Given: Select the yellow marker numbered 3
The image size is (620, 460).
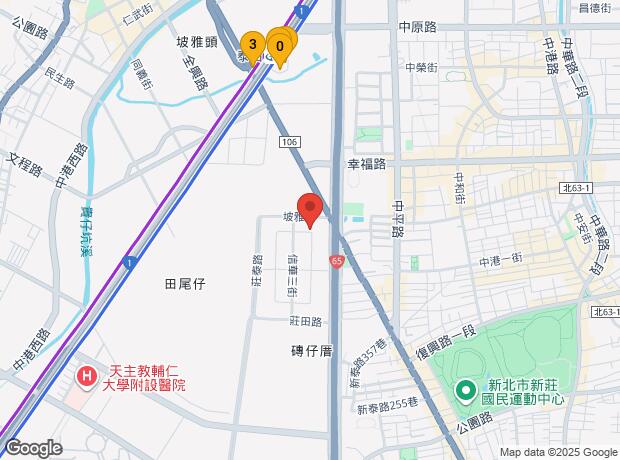Looking at the screenshot, I should click(x=253, y=47).
